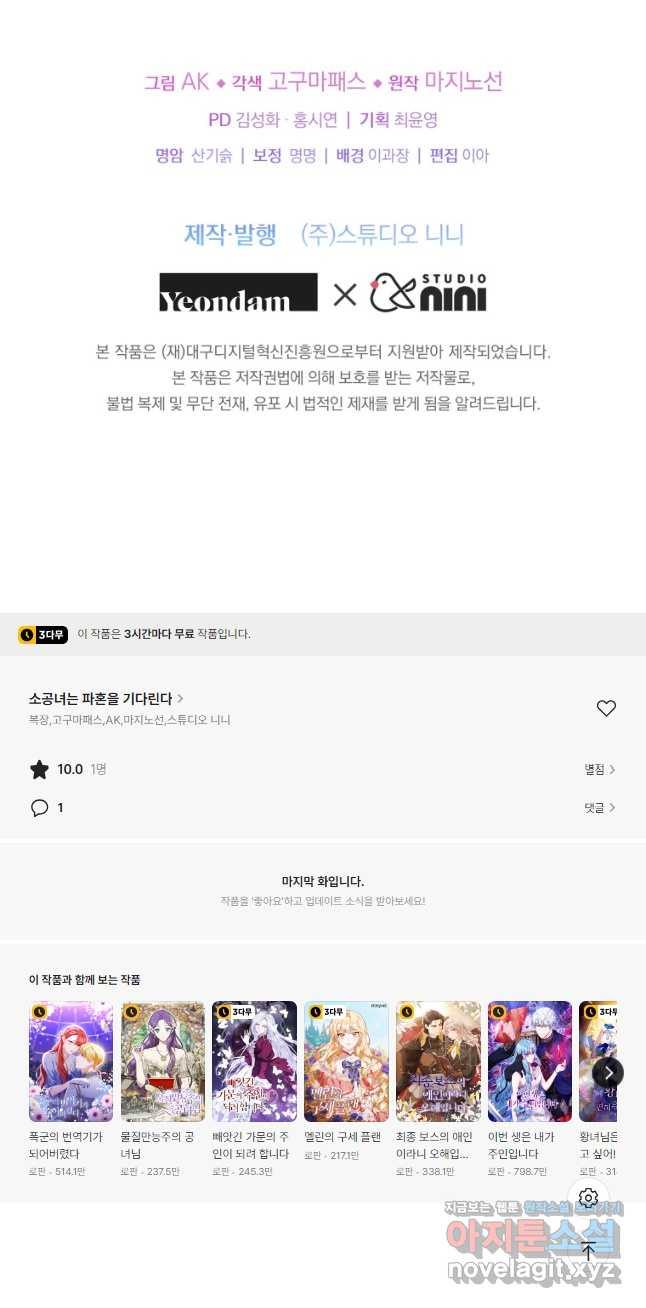Open the 소공녀는 파혼을 기다린다 series page
The height and width of the screenshot is (1308, 646).
pos(106,699)
